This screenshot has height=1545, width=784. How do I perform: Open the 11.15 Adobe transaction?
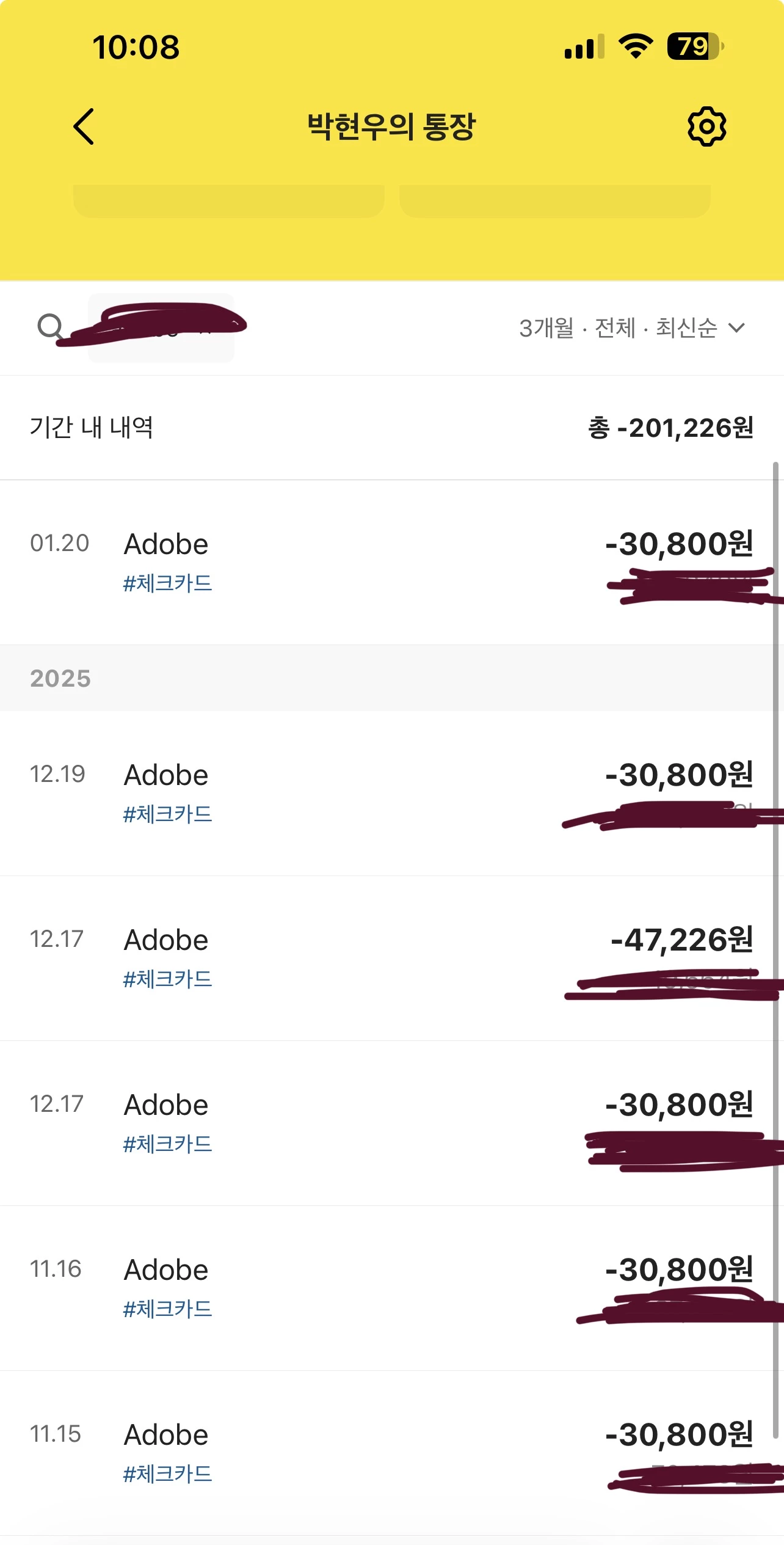pos(391,1452)
